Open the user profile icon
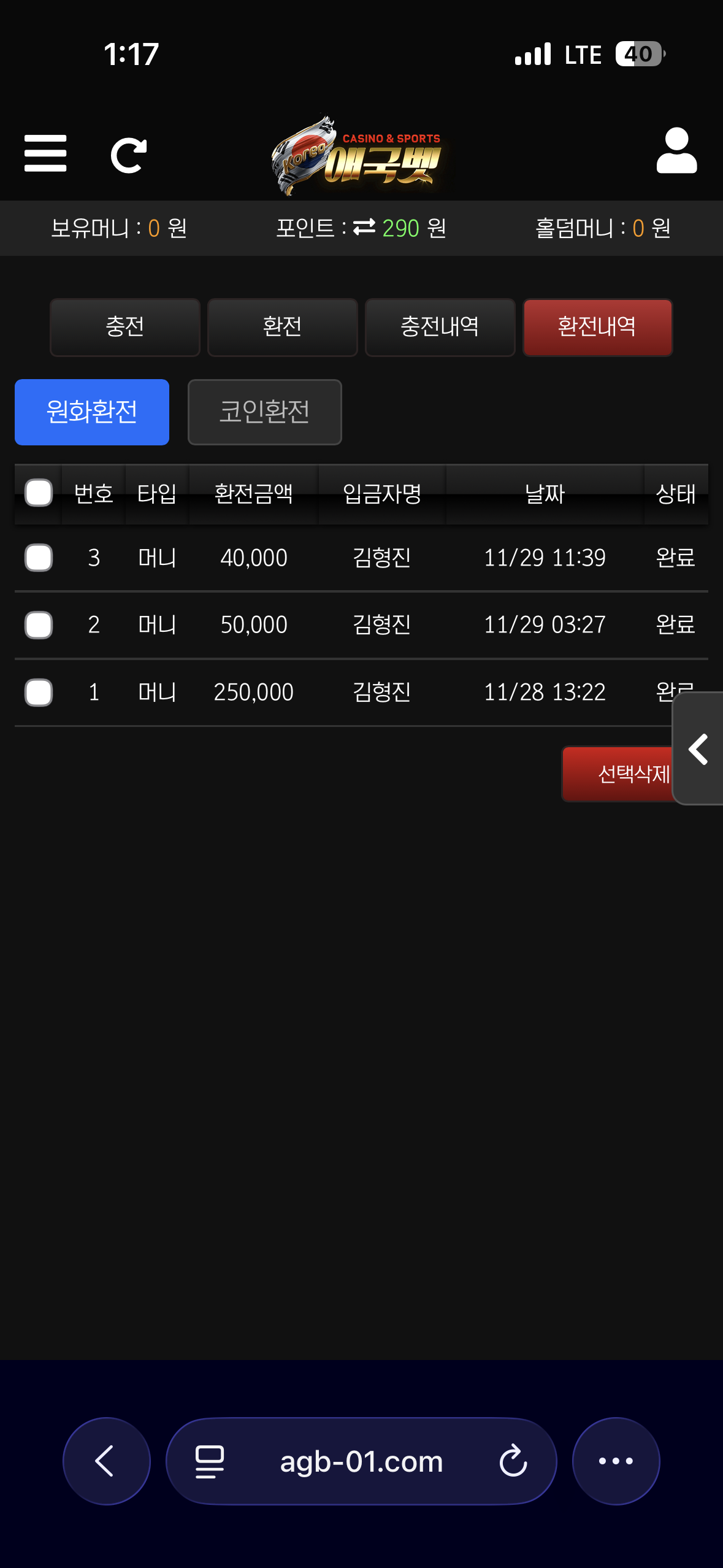The width and height of the screenshot is (723, 1568). [676, 151]
